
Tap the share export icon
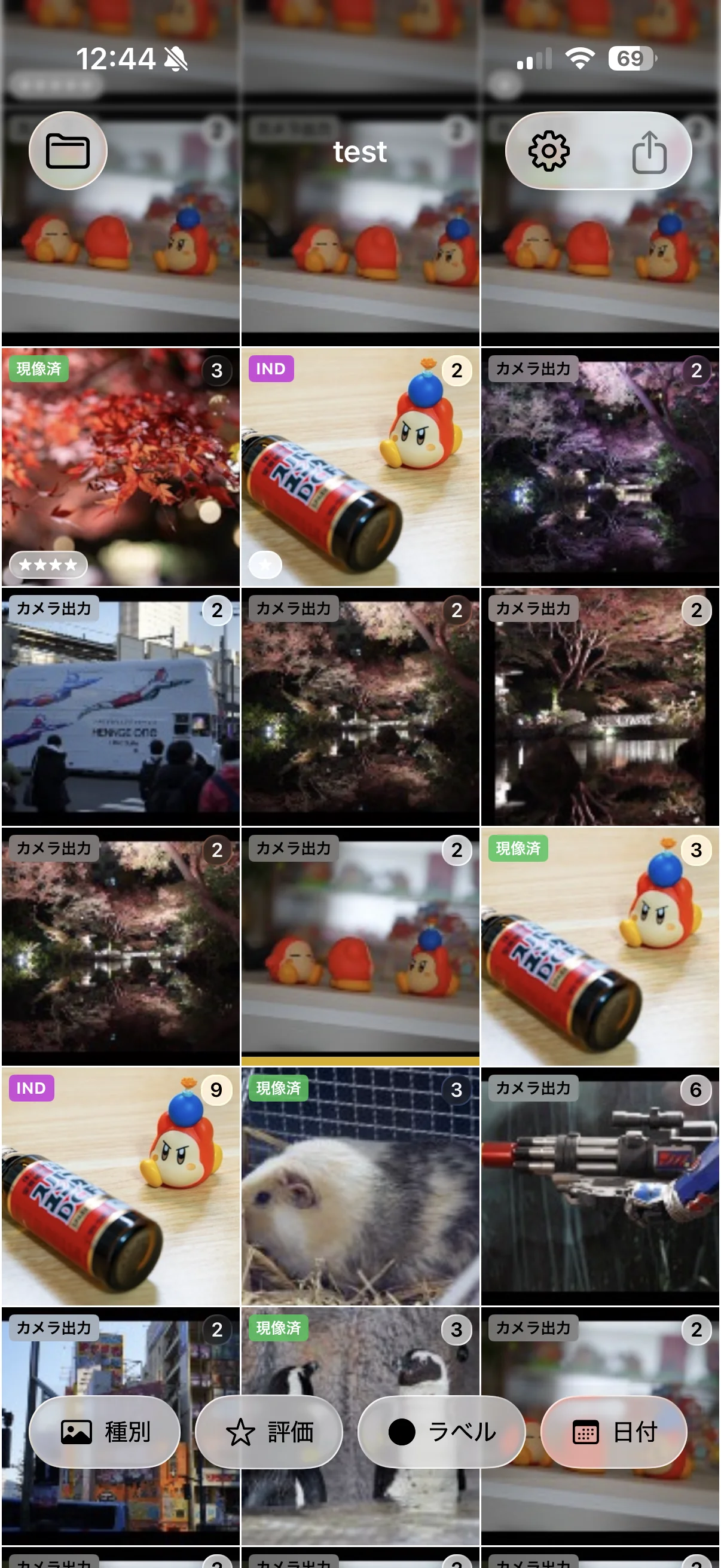tap(649, 151)
